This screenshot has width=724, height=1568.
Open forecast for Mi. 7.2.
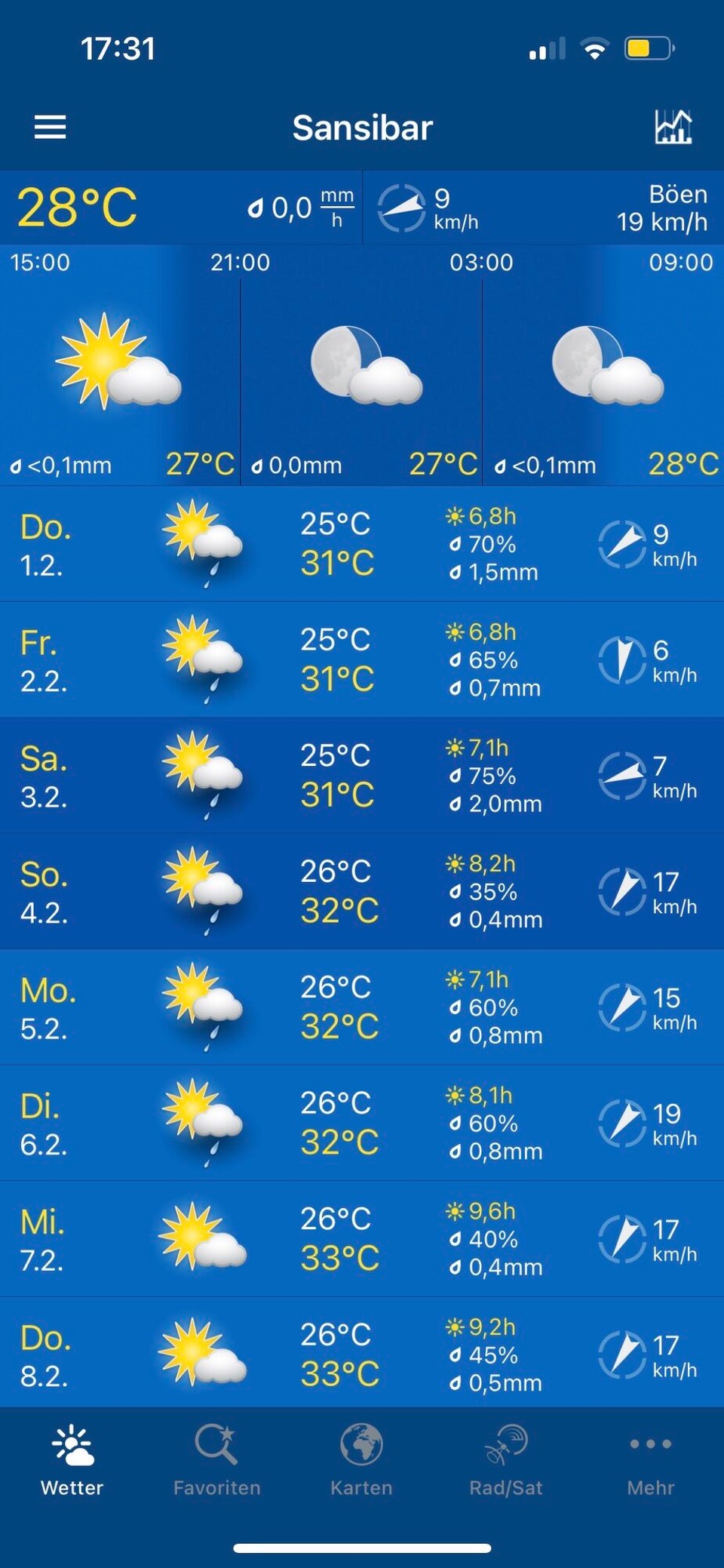(362, 1239)
